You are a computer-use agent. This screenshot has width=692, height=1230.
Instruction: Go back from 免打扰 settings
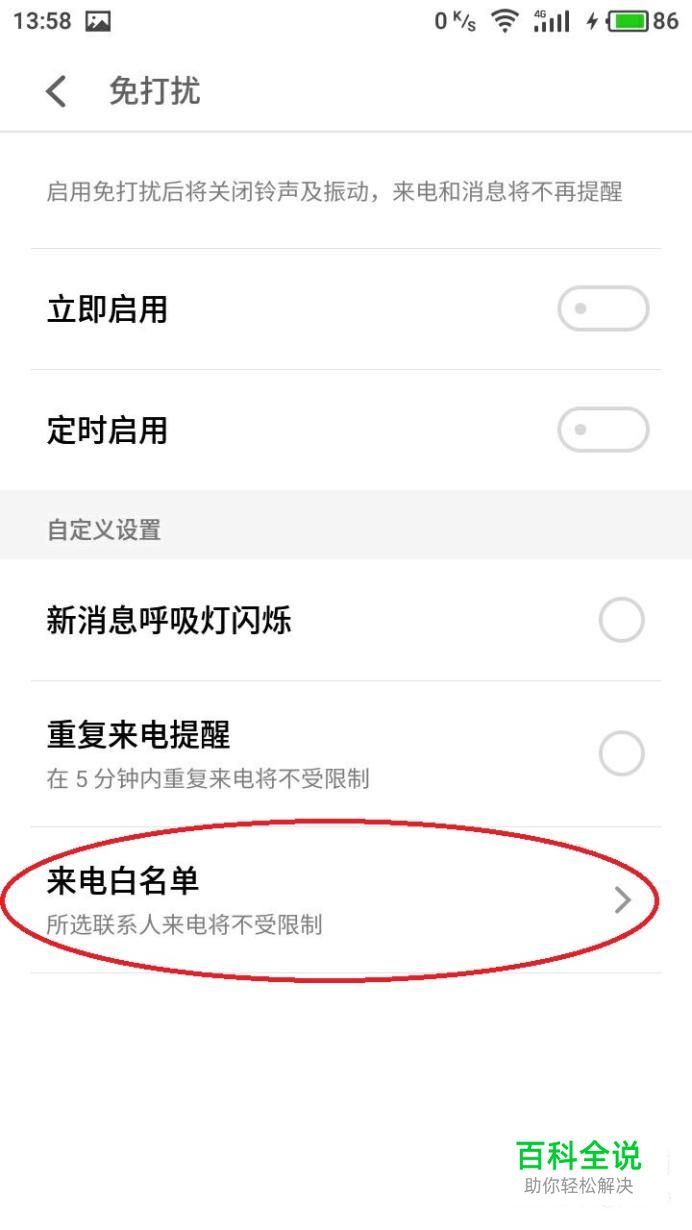tap(57, 92)
